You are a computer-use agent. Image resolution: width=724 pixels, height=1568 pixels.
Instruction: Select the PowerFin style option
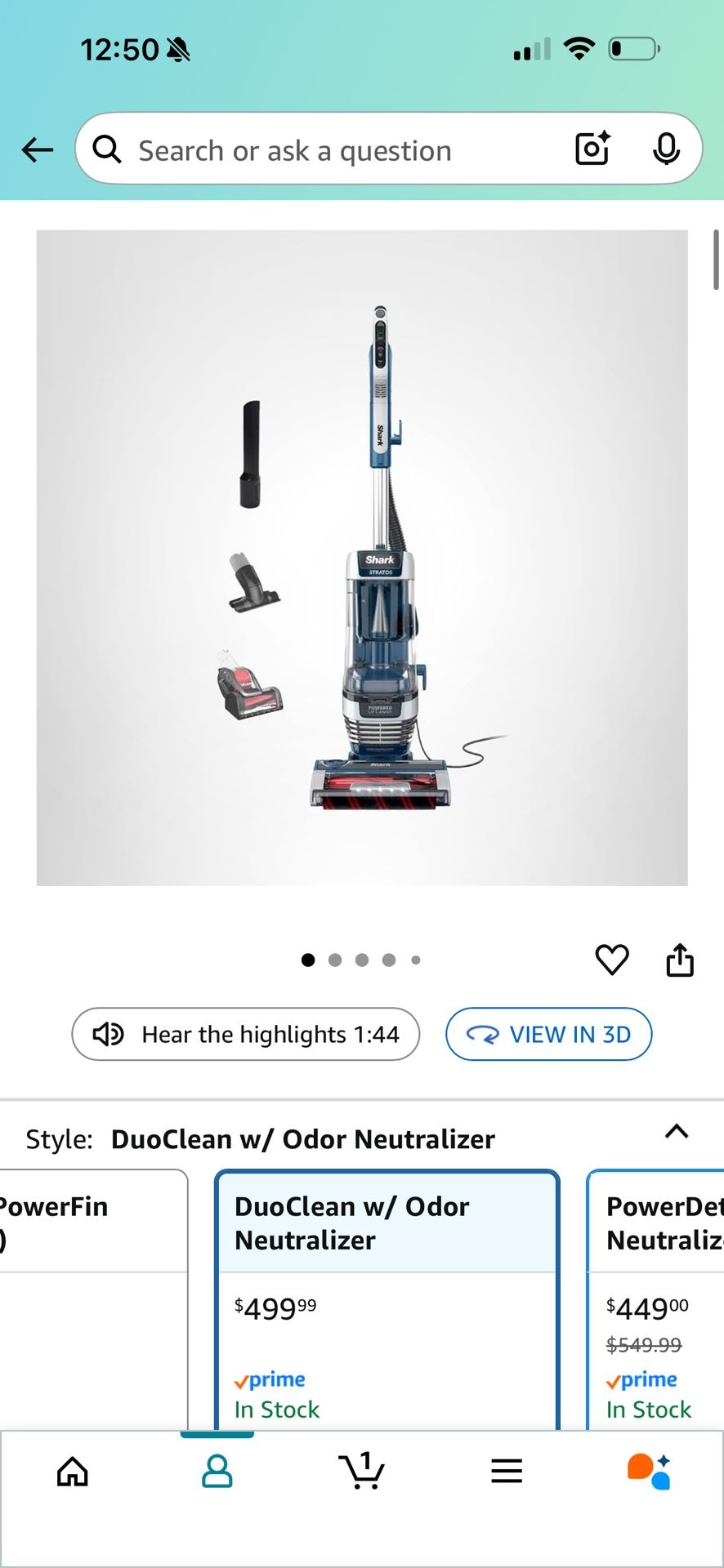click(90, 1298)
